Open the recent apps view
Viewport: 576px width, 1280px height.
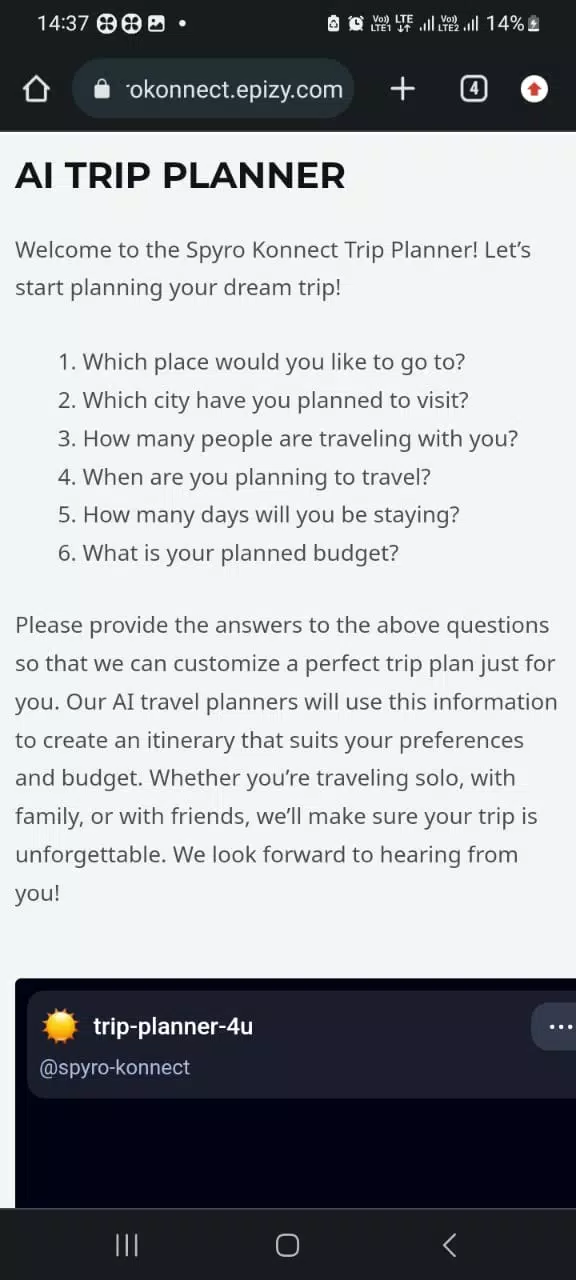(x=126, y=1245)
